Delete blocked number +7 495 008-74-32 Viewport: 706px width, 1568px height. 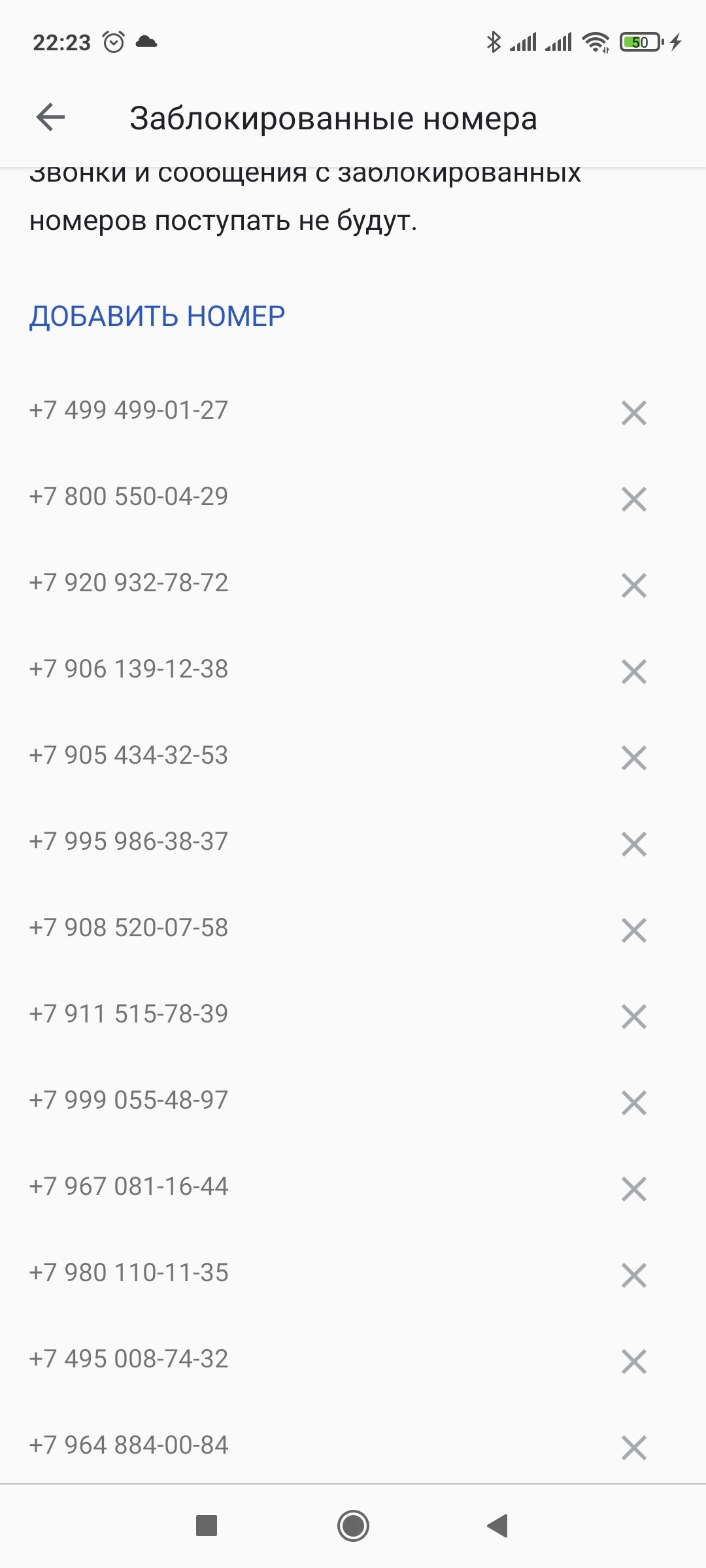[x=633, y=1362]
